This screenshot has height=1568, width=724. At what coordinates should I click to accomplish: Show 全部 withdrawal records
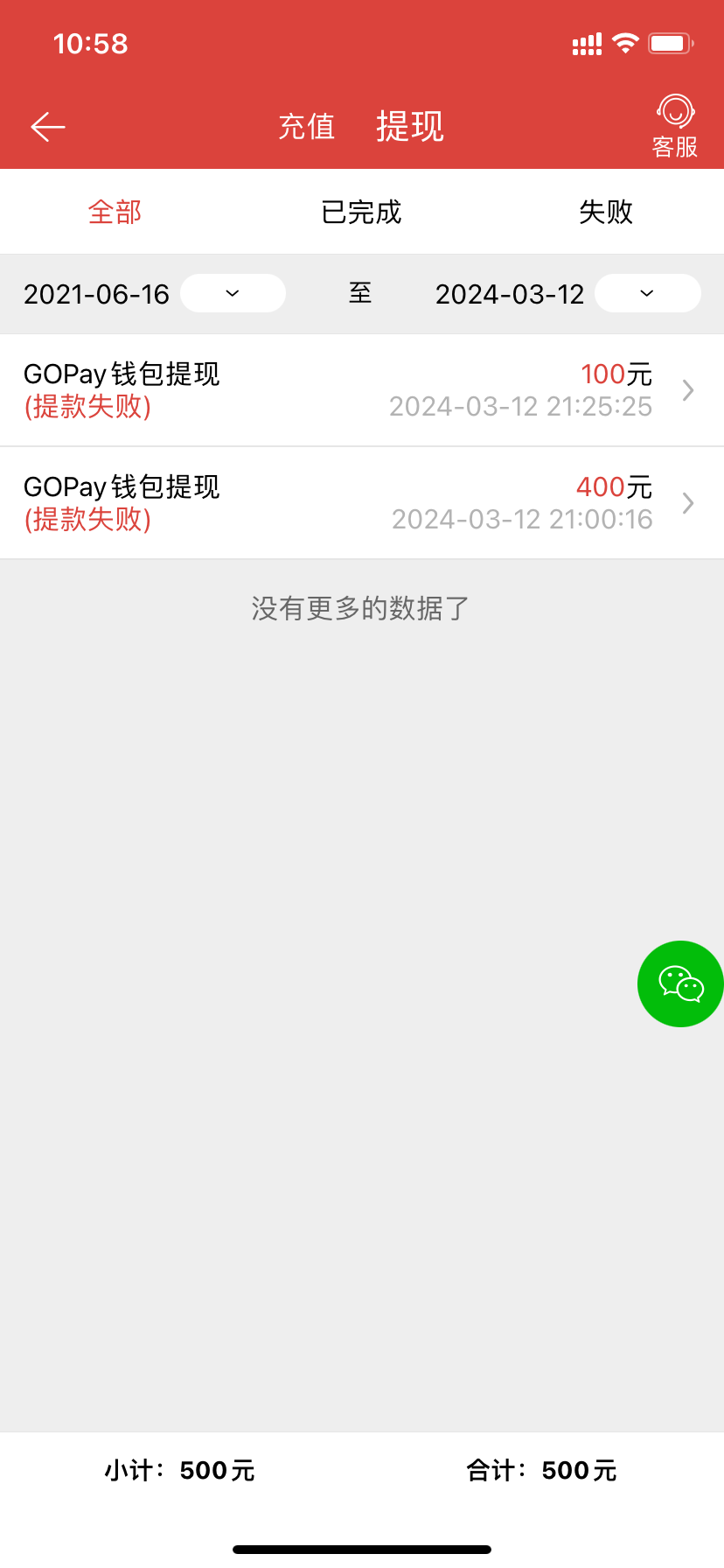click(115, 212)
